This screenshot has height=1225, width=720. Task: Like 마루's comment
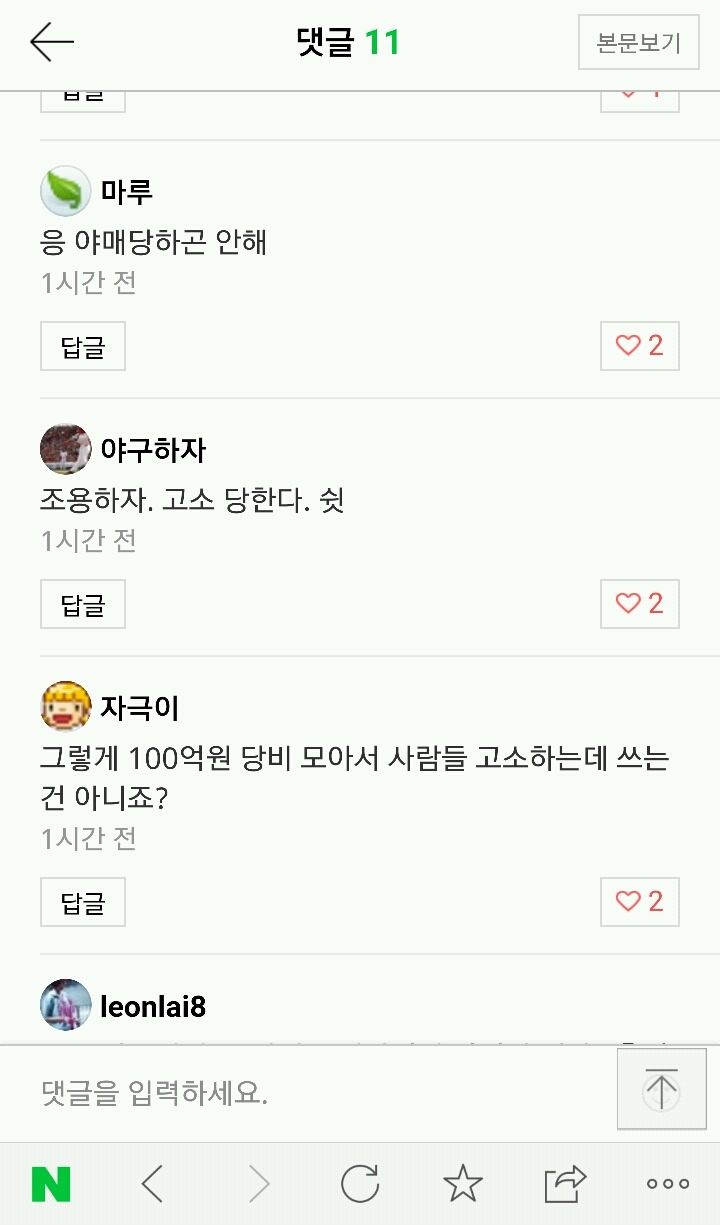640,346
